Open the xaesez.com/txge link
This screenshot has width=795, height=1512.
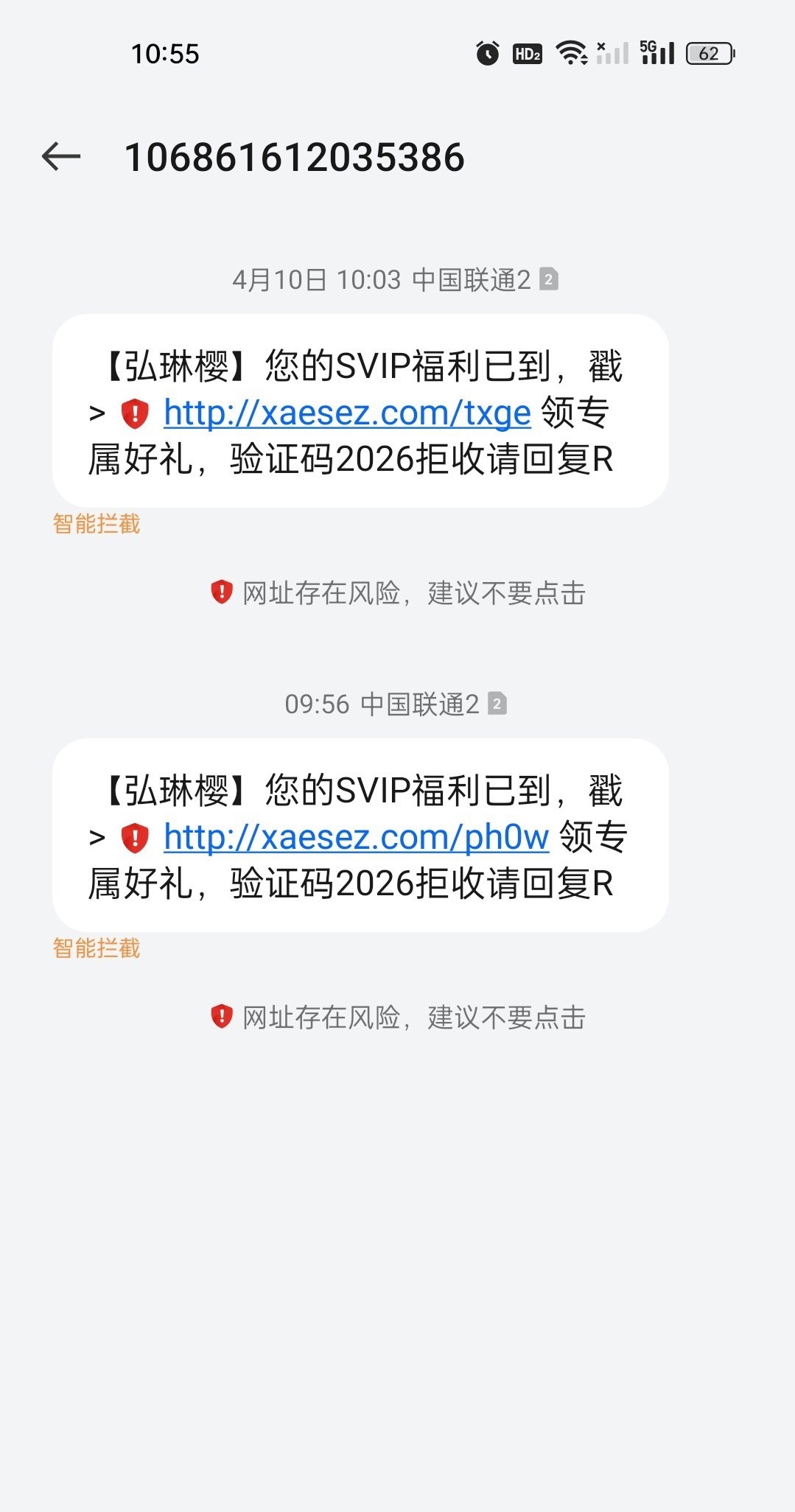347,413
